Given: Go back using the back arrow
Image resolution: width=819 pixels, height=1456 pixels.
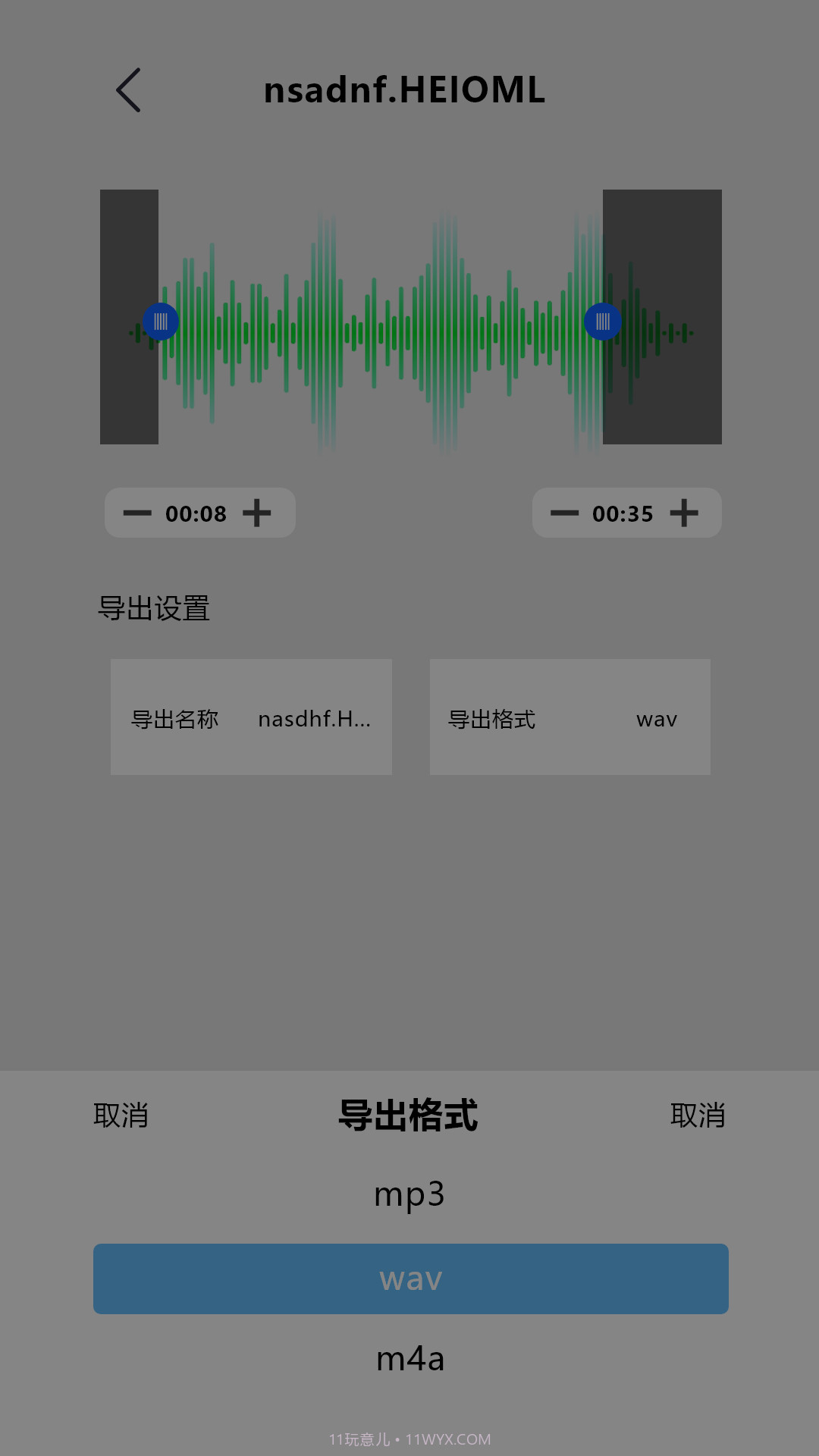Looking at the screenshot, I should (127, 90).
